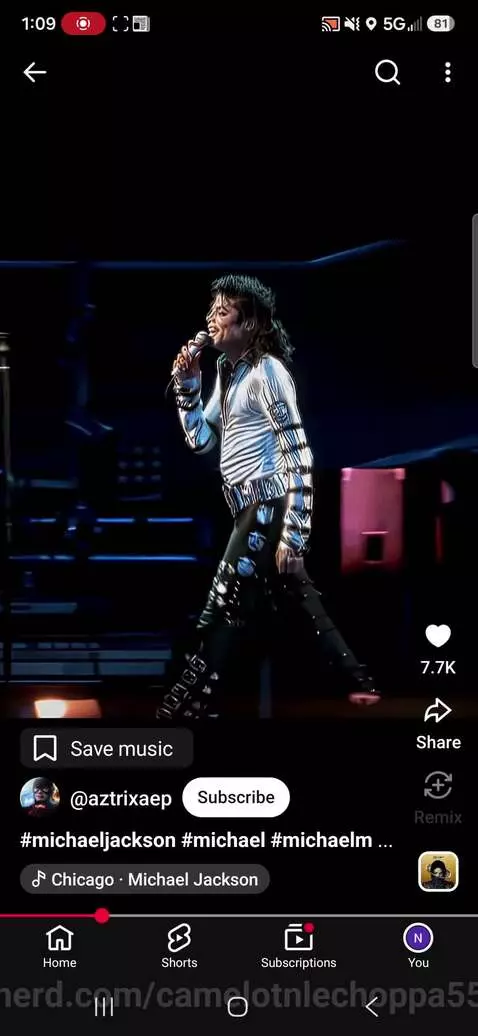
Task: Tap the #michaeljackson hashtag caption
Action: (x=98, y=840)
